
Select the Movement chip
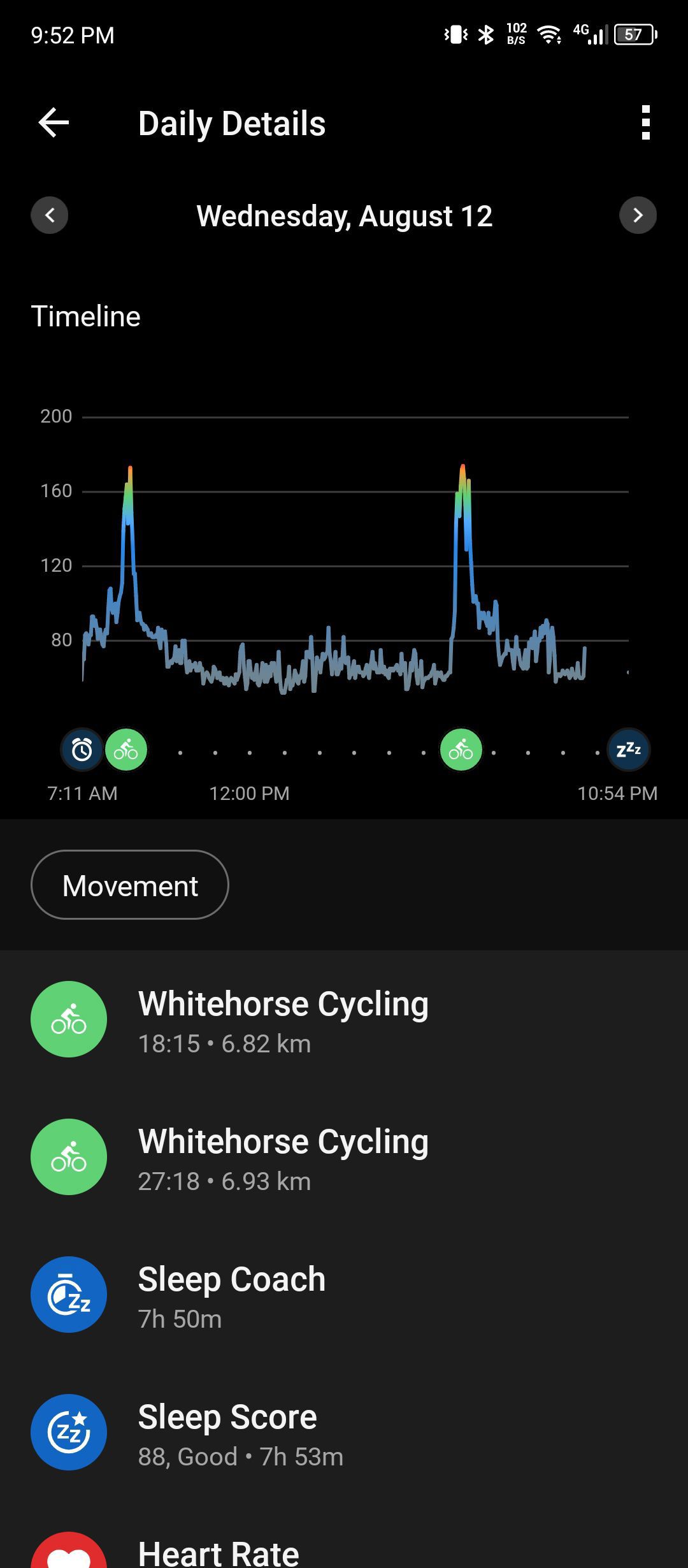pos(130,885)
